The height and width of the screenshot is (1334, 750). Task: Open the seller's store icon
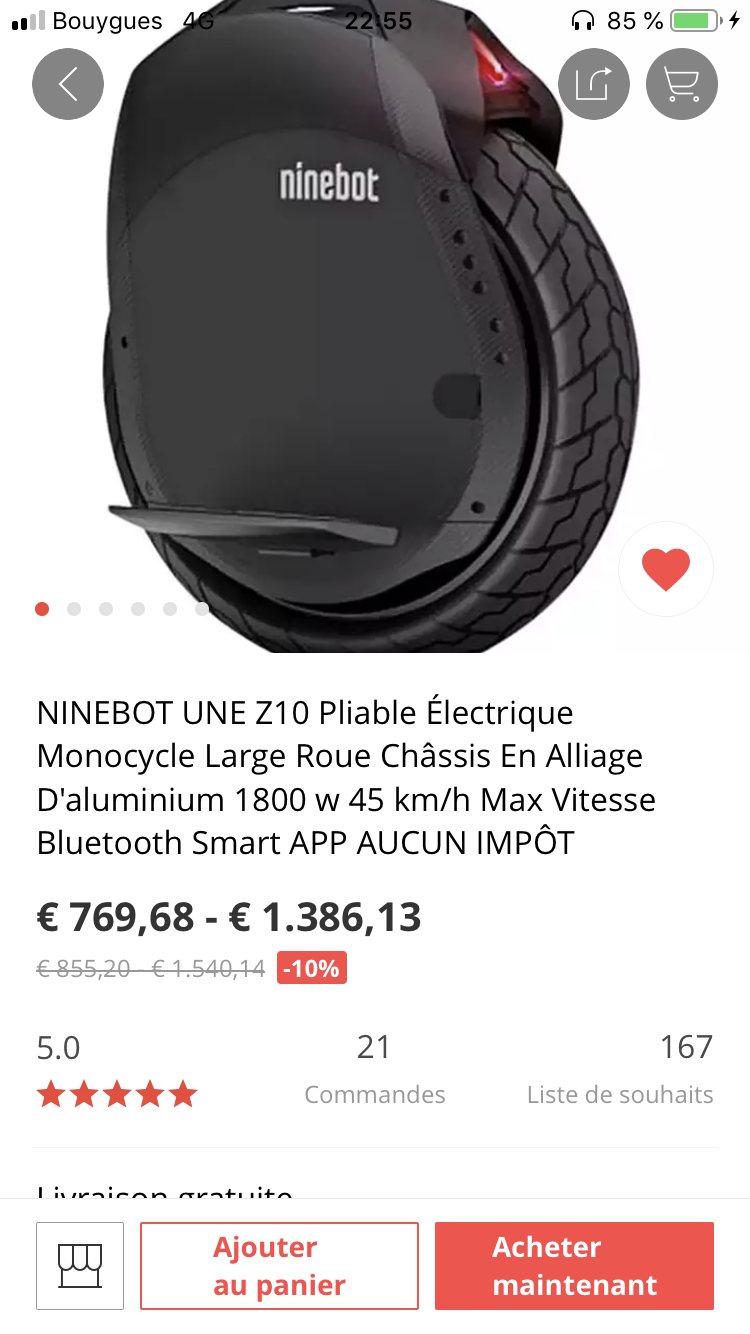coord(80,1266)
